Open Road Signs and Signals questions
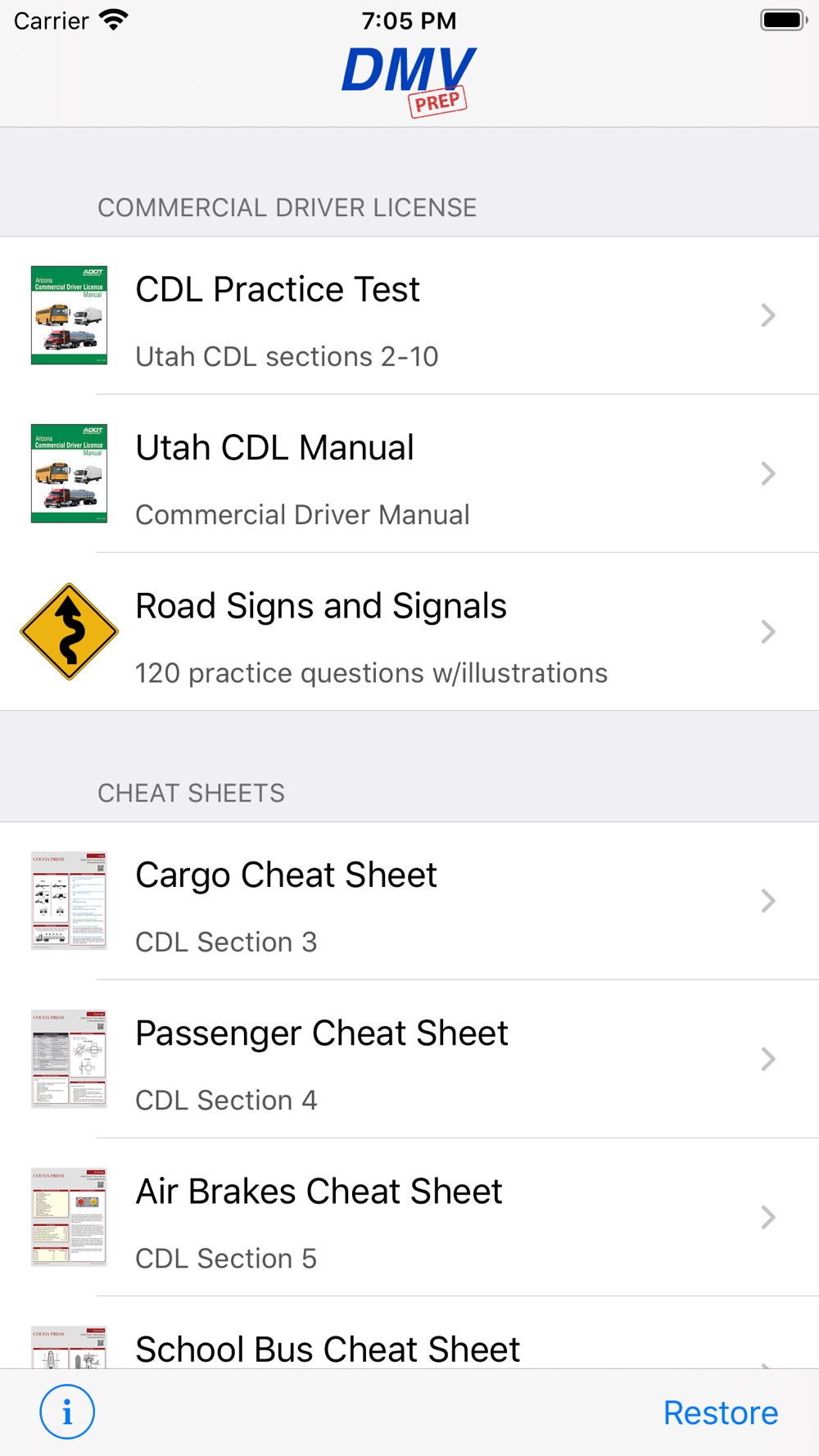 click(409, 631)
